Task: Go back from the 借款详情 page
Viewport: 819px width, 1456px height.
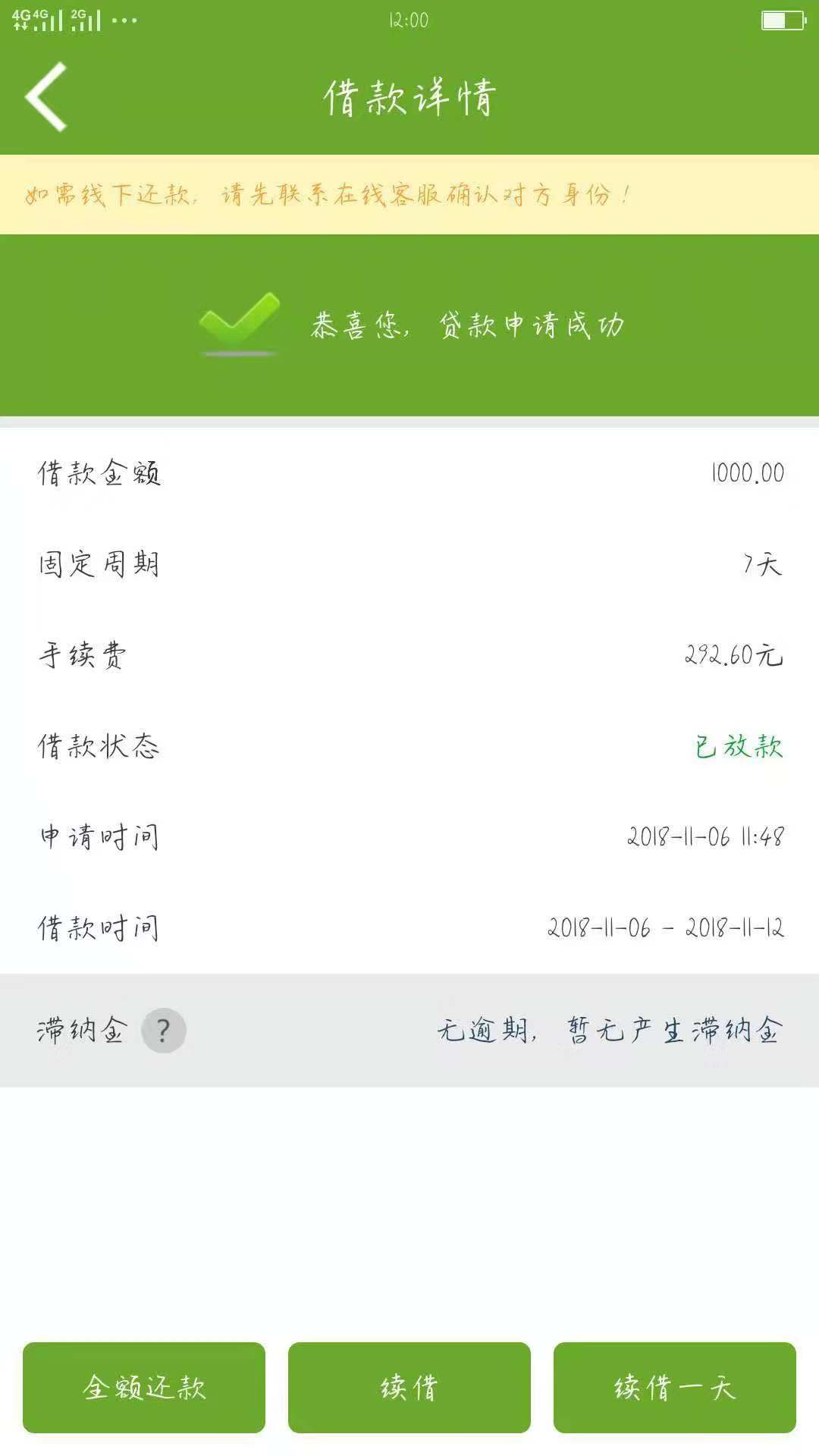Action: pyautogui.click(x=46, y=97)
